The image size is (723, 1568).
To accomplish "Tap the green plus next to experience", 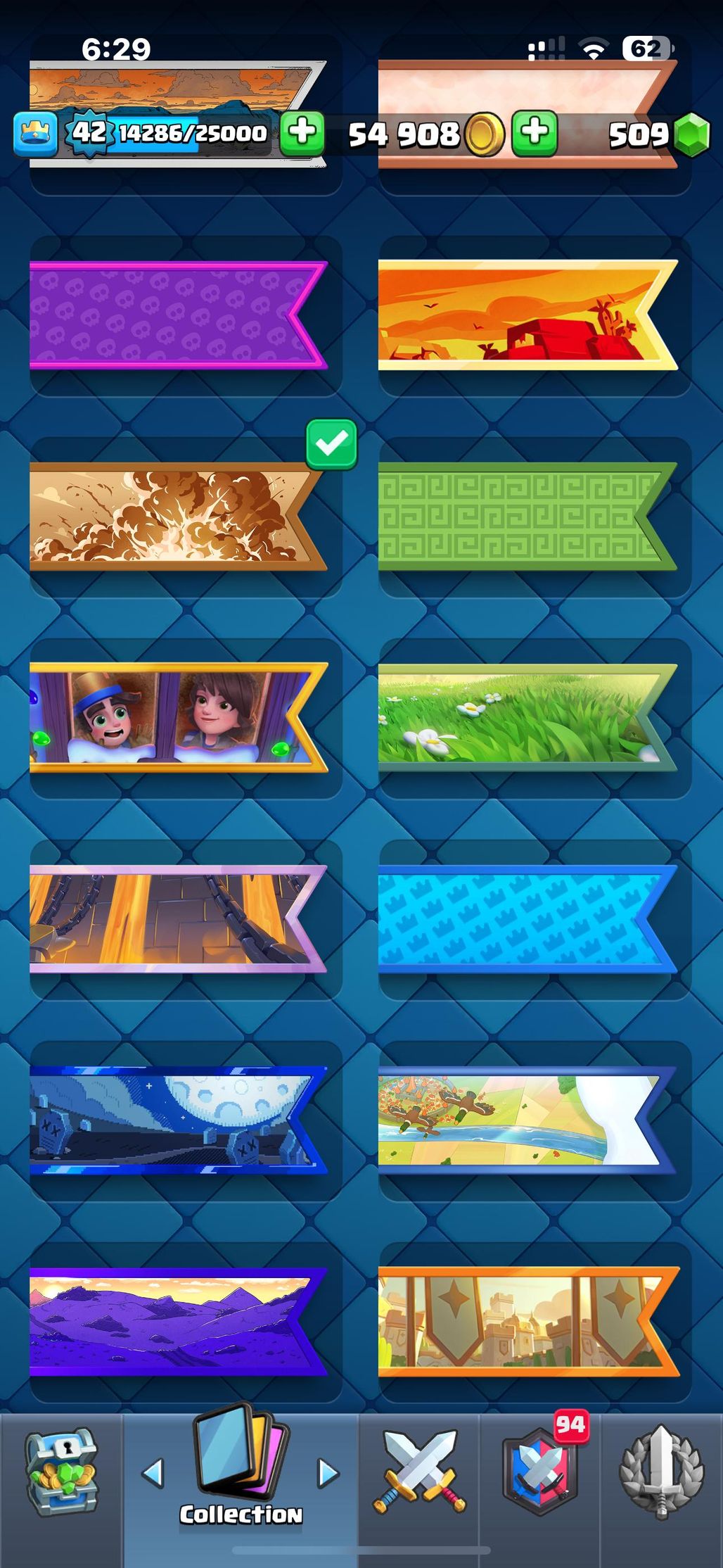I will tap(302, 132).
